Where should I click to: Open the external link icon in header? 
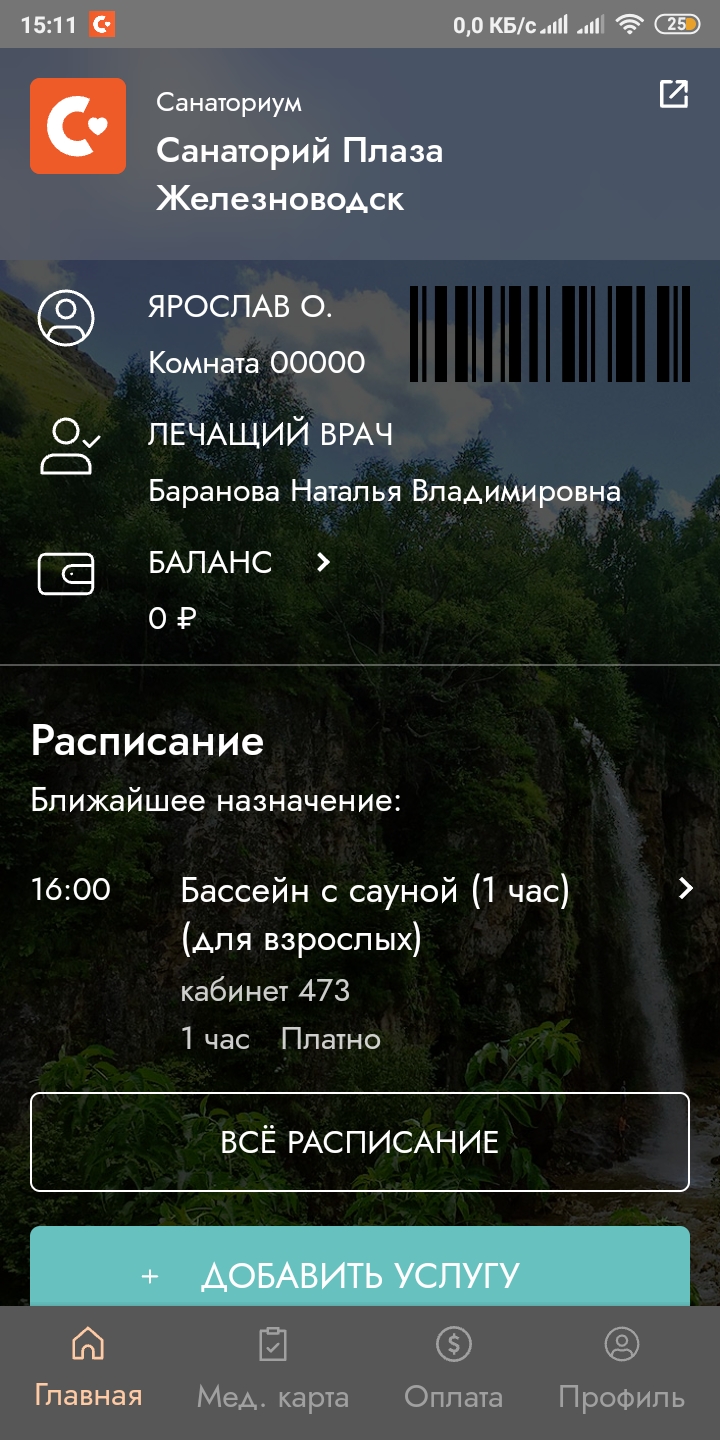(x=674, y=95)
